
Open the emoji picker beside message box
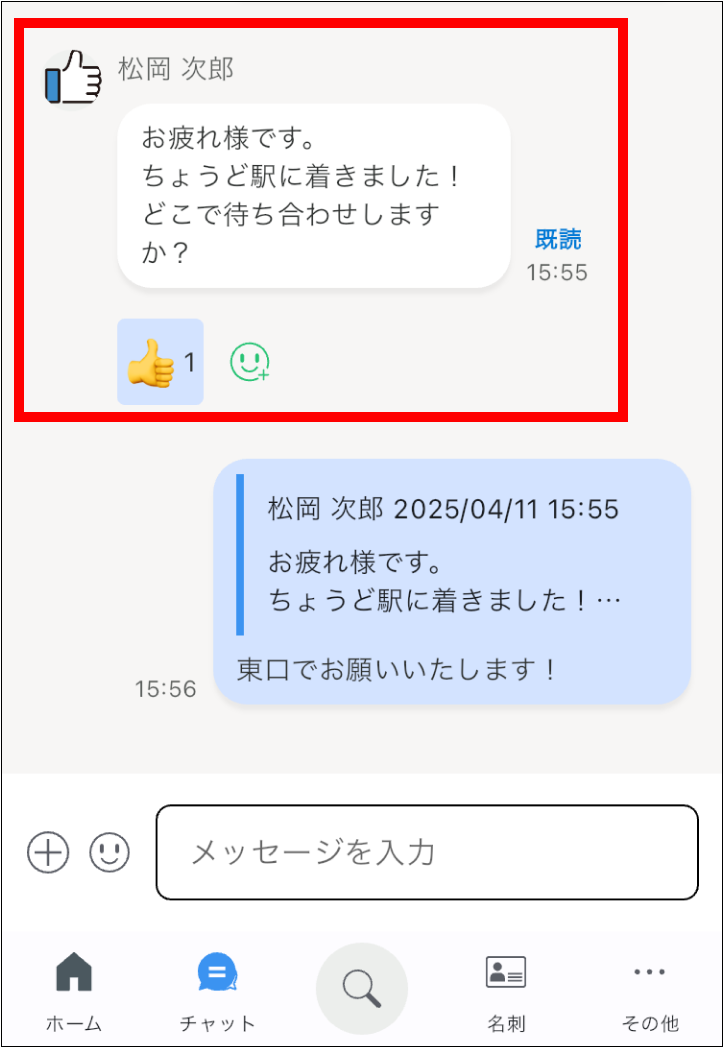[110, 853]
